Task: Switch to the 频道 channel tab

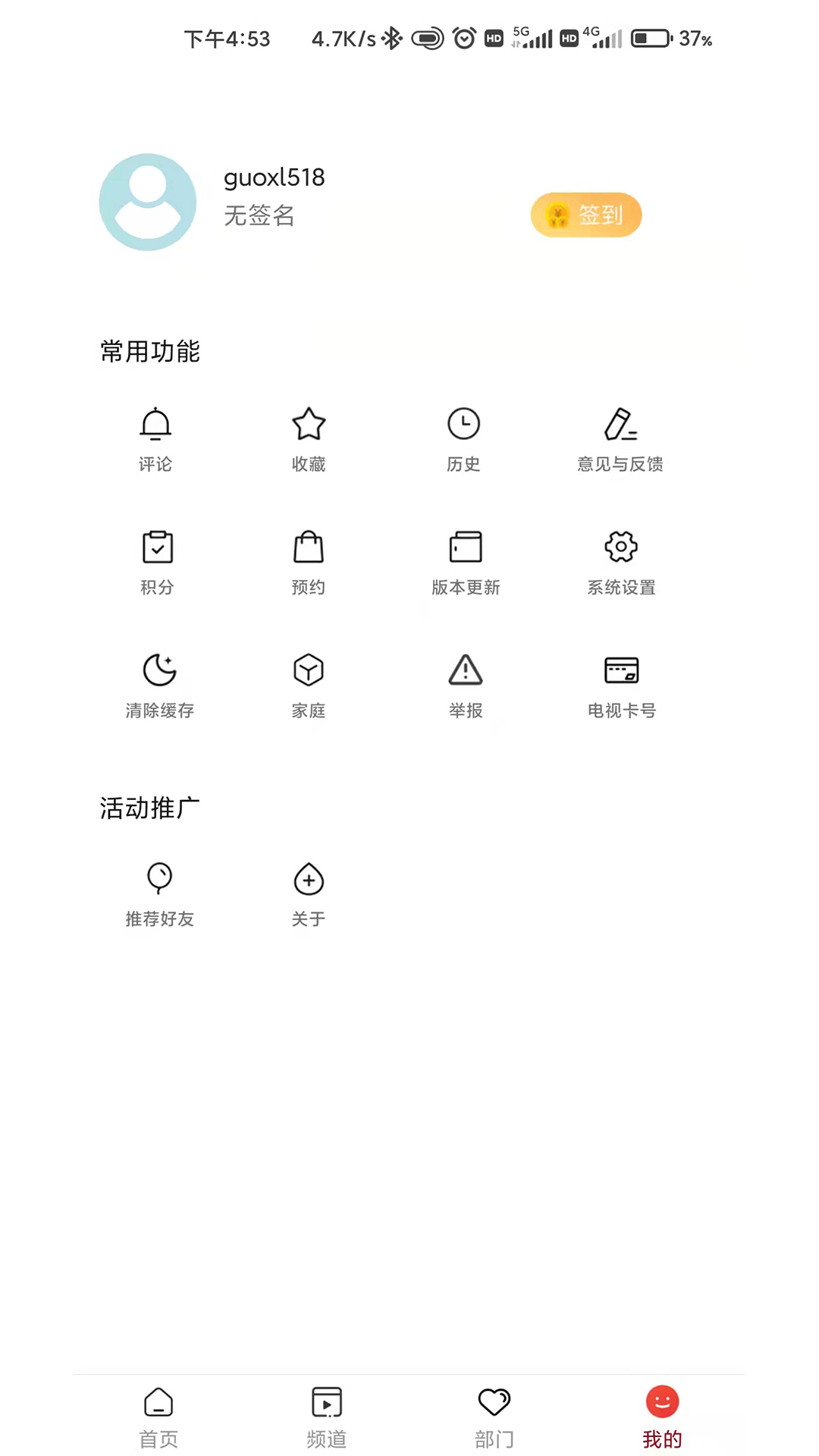Action: click(x=327, y=1417)
